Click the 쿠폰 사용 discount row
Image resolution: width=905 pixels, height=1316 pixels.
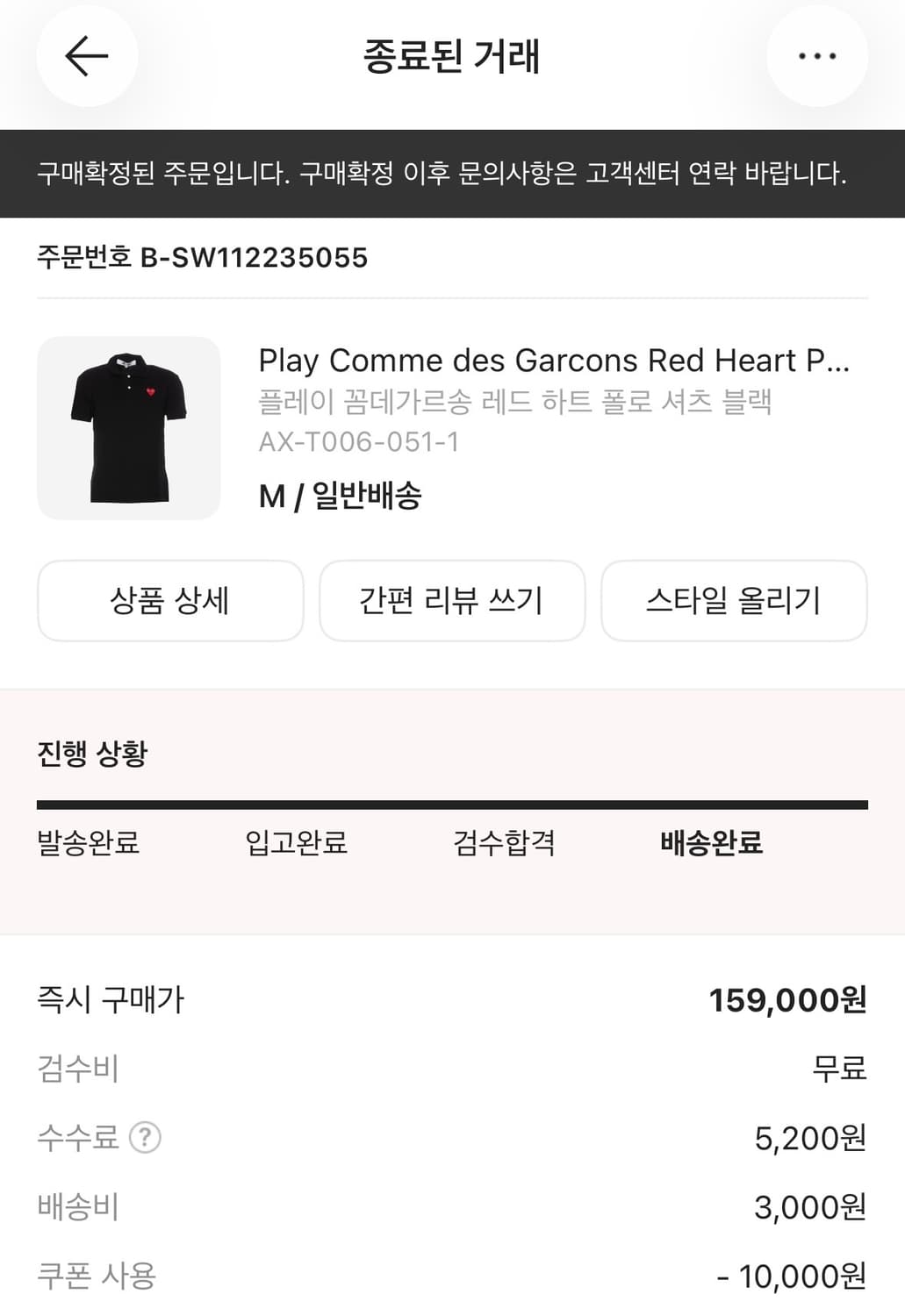pos(452,1277)
